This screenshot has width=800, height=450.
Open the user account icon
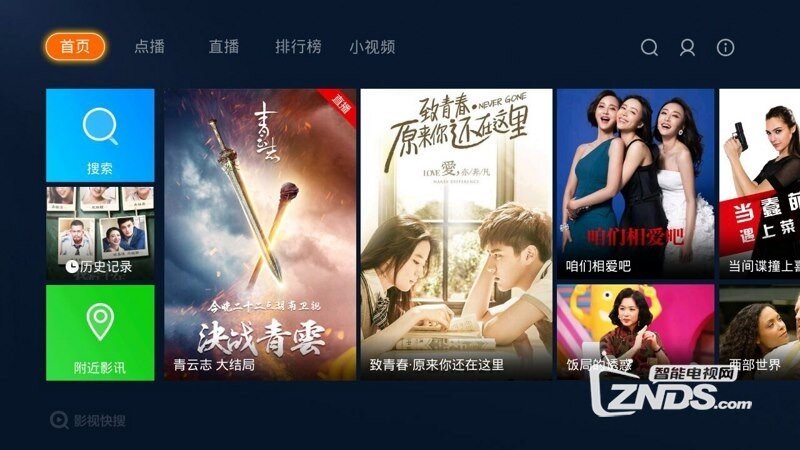(x=687, y=47)
